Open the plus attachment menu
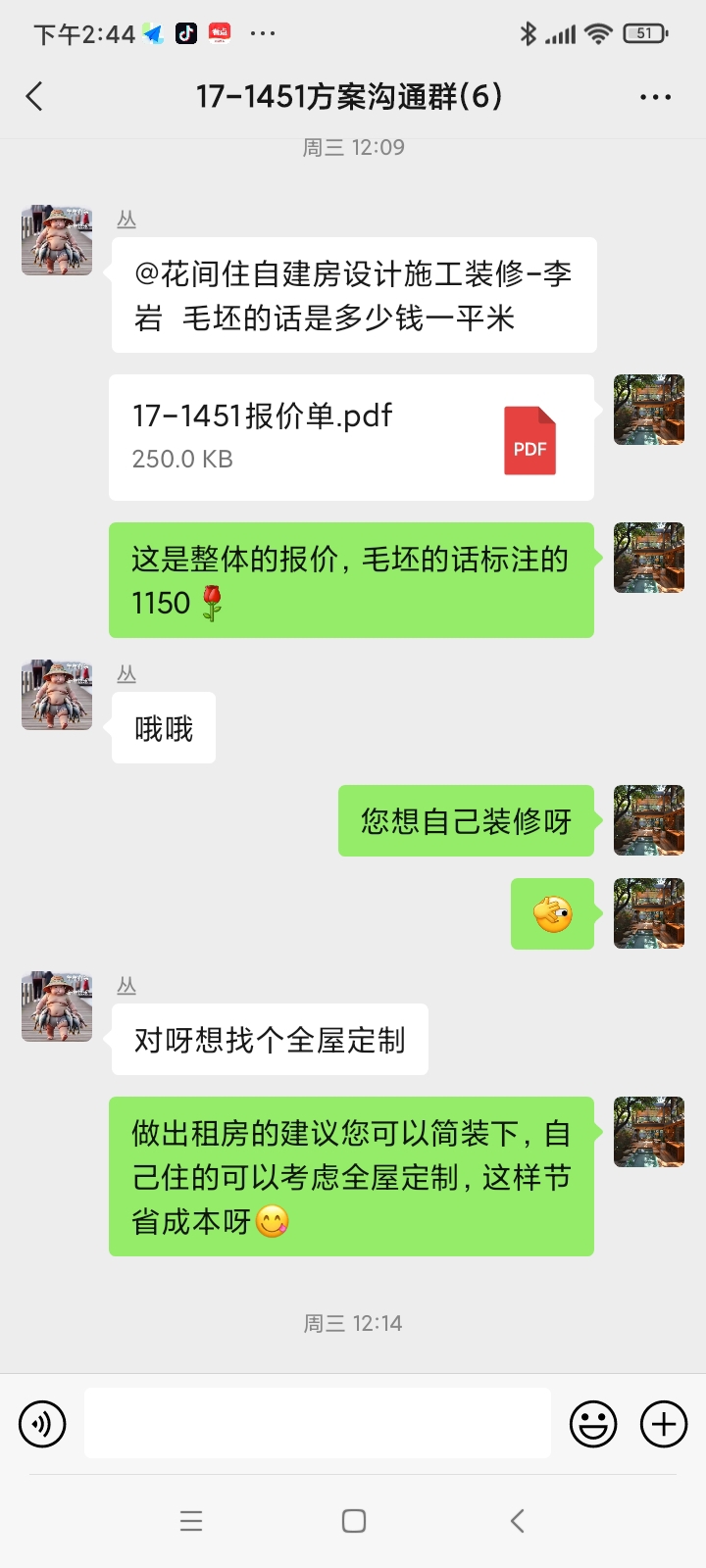The image size is (706, 1568). [x=664, y=1423]
